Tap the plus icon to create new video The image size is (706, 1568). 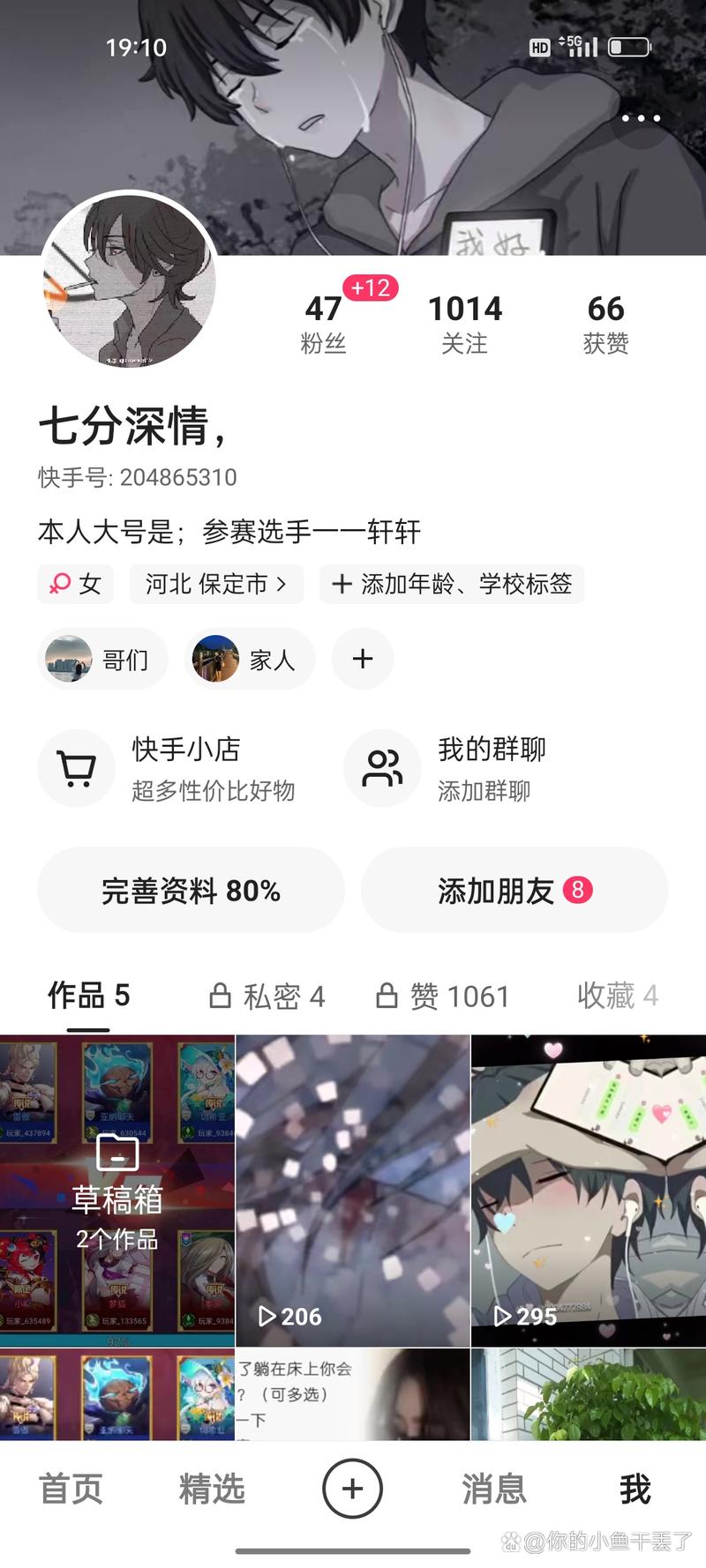coord(352,1489)
